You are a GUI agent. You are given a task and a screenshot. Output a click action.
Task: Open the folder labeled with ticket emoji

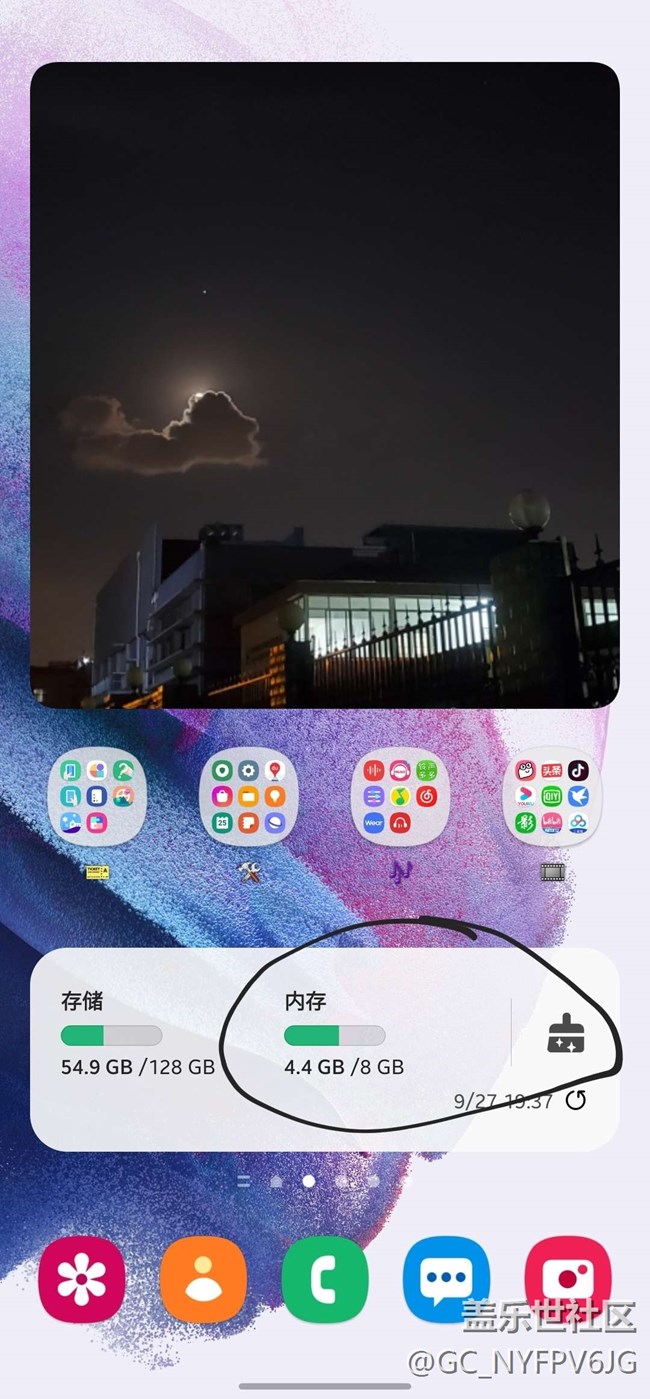(97, 797)
